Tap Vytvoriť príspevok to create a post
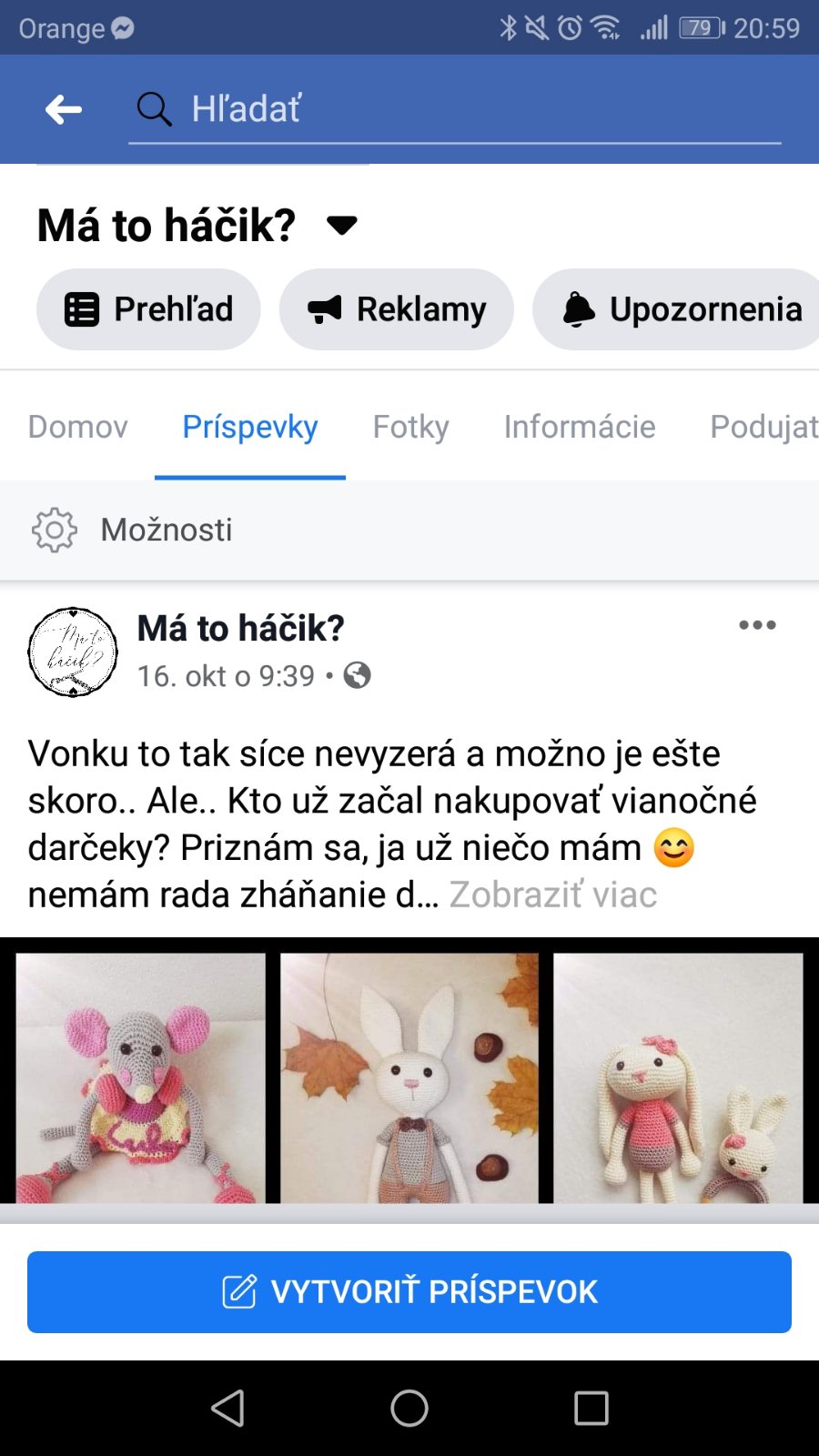Image resolution: width=819 pixels, height=1456 pixels. 409,1292
